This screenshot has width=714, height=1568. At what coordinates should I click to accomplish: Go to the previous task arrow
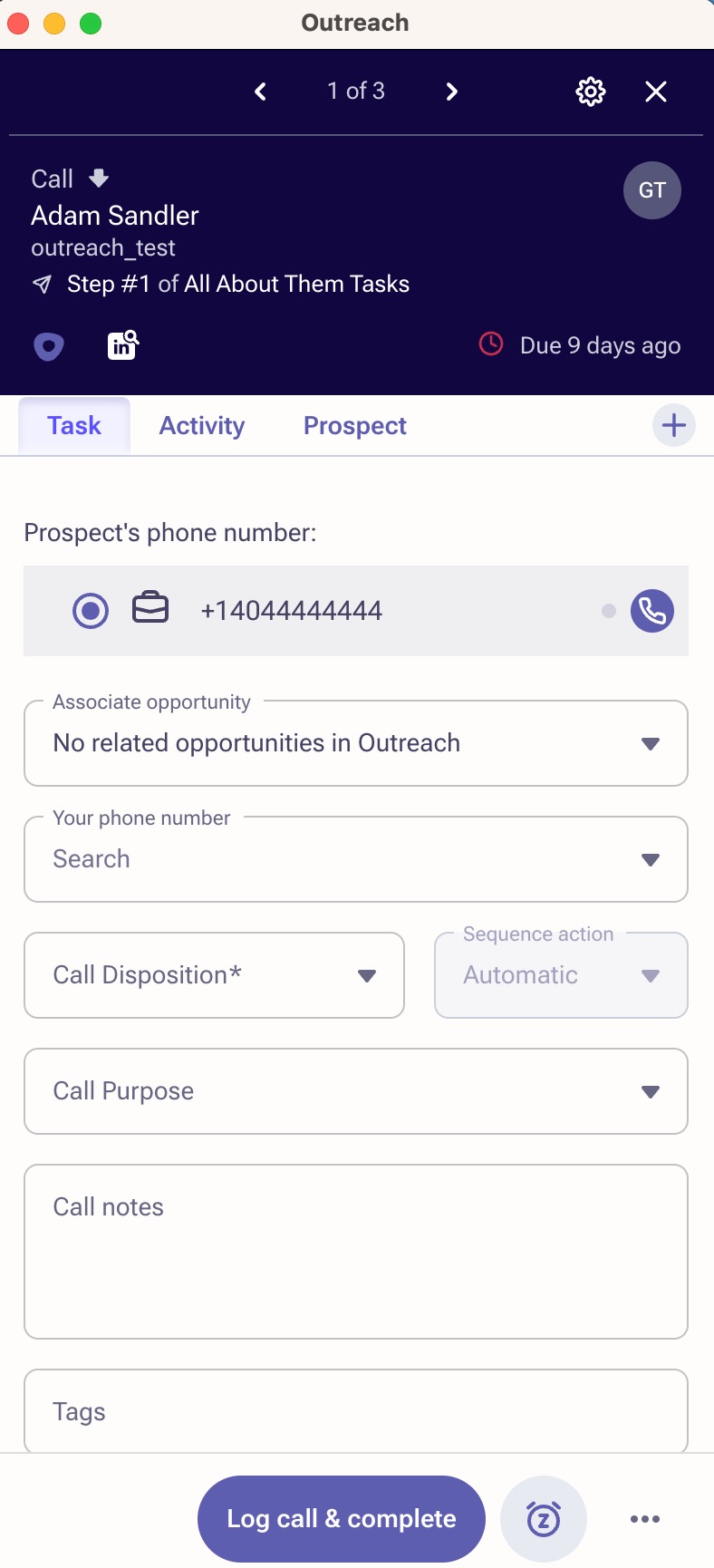(x=261, y=92)
